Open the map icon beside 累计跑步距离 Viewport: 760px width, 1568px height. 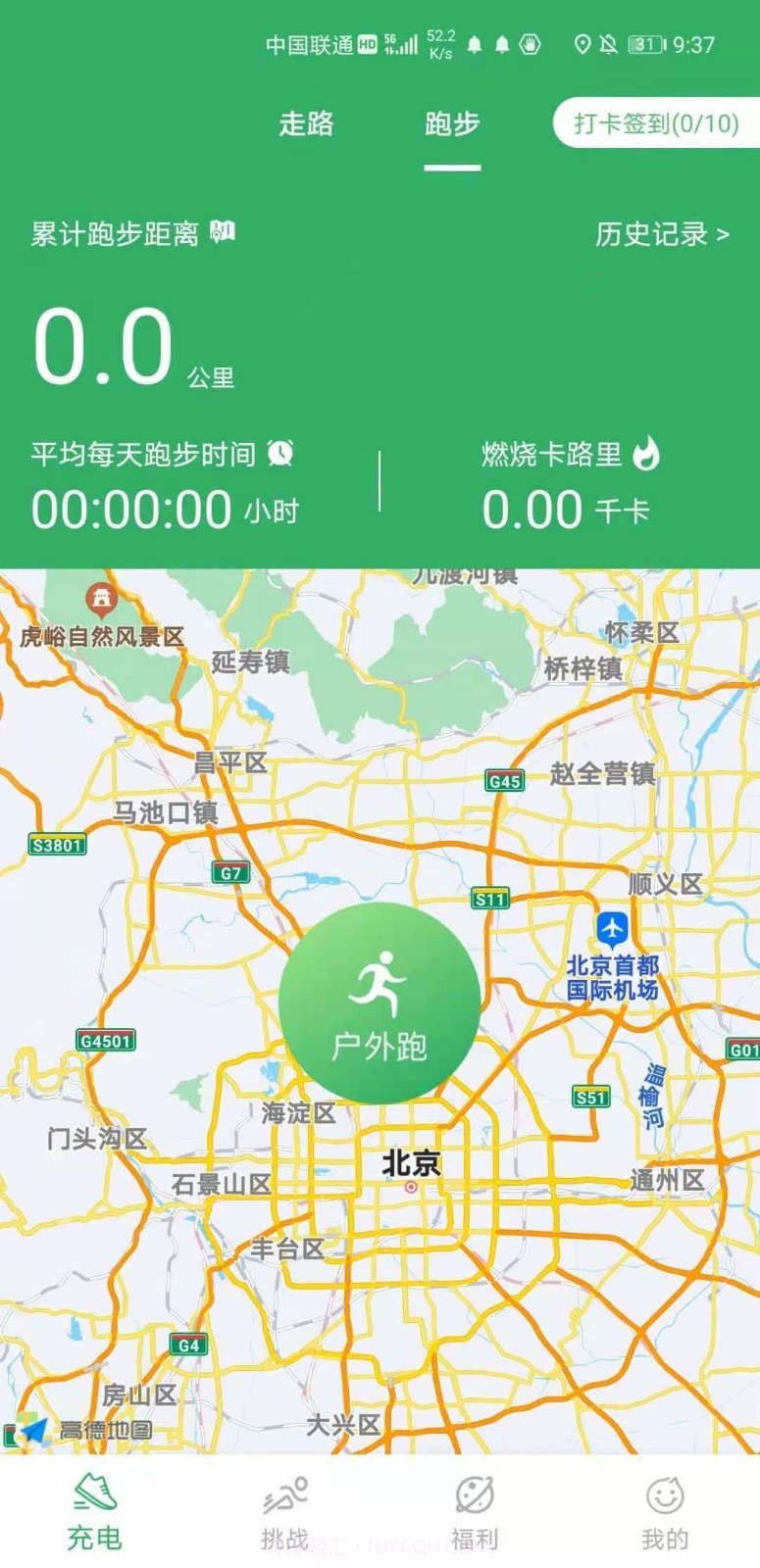(x=224, y=232)
